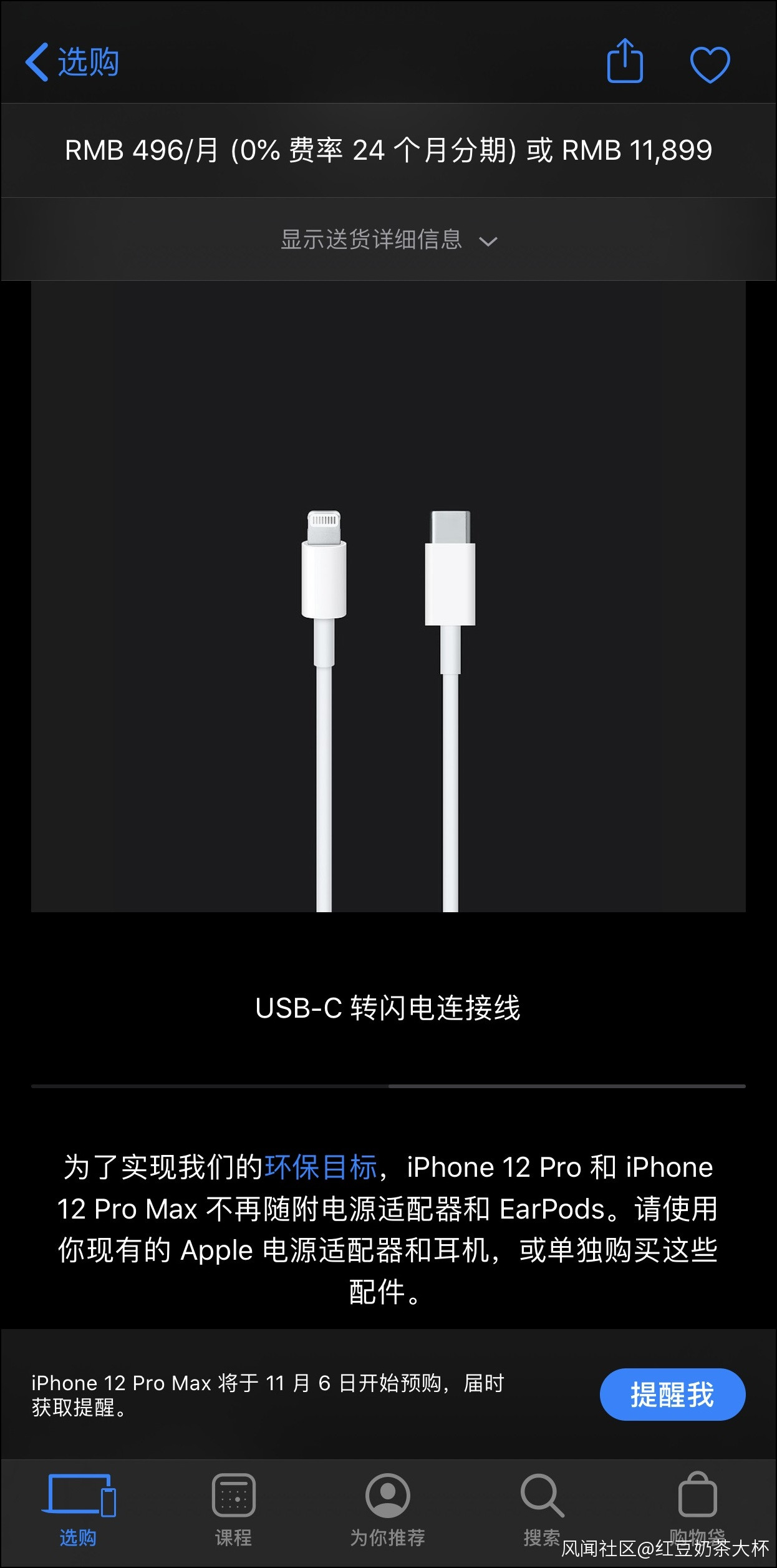Share this product page
This screenshot has height=1568, width=777.
[x=625, y=61]
